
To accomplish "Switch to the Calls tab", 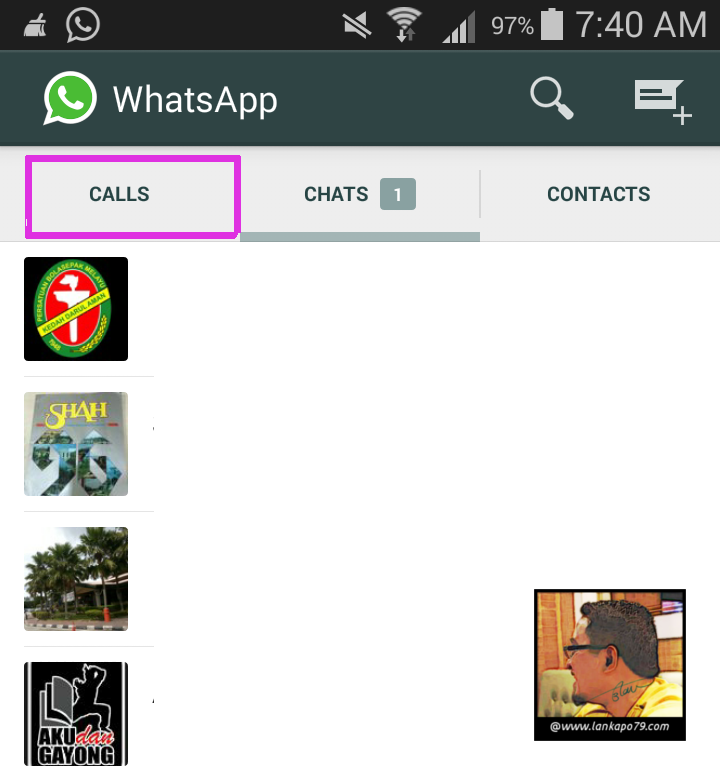I will 120,195.
